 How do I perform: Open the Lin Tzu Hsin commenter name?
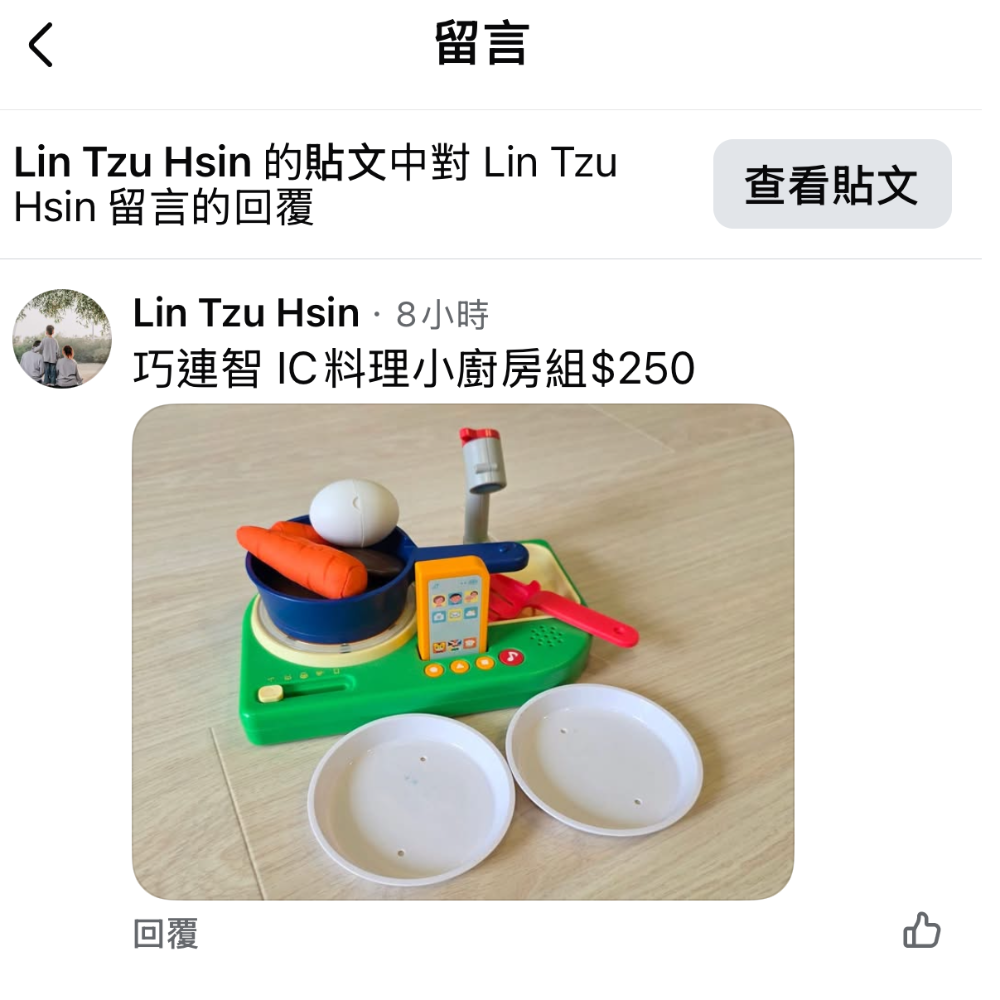pos(246,314)
